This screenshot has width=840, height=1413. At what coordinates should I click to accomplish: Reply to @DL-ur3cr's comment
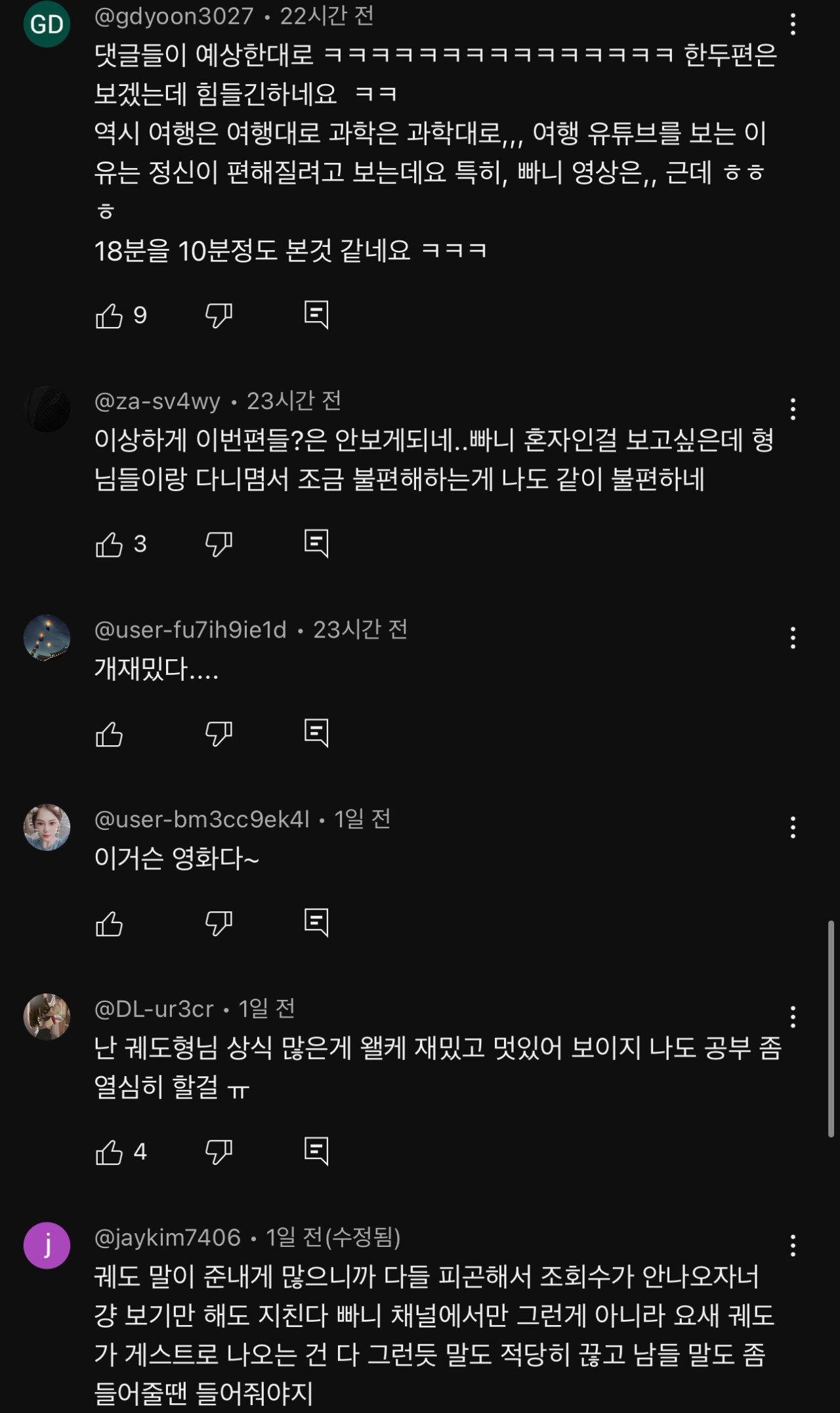pyautogui.click(x=316, y=1152)
